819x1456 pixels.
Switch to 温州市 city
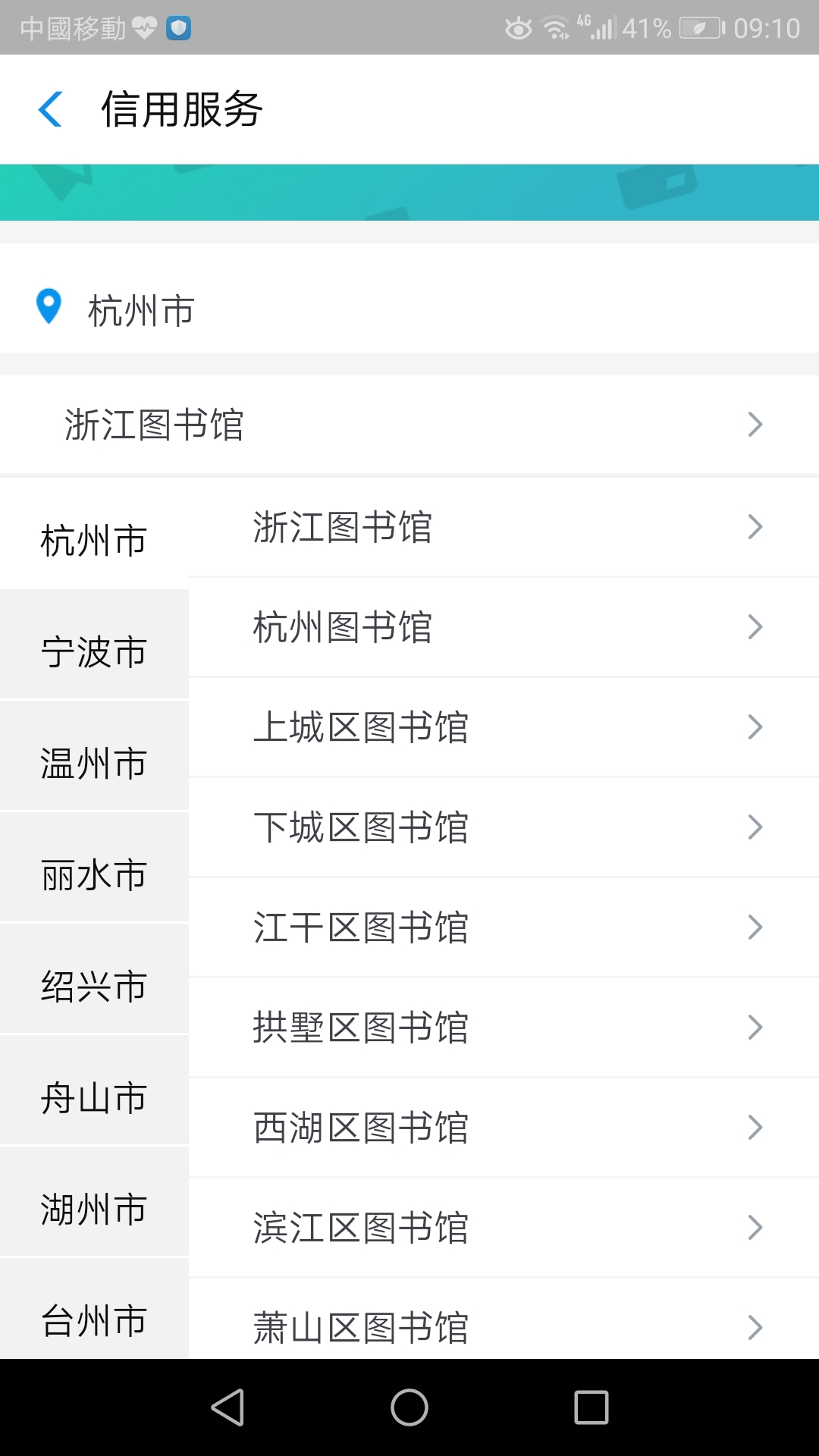tap(94, 764)
